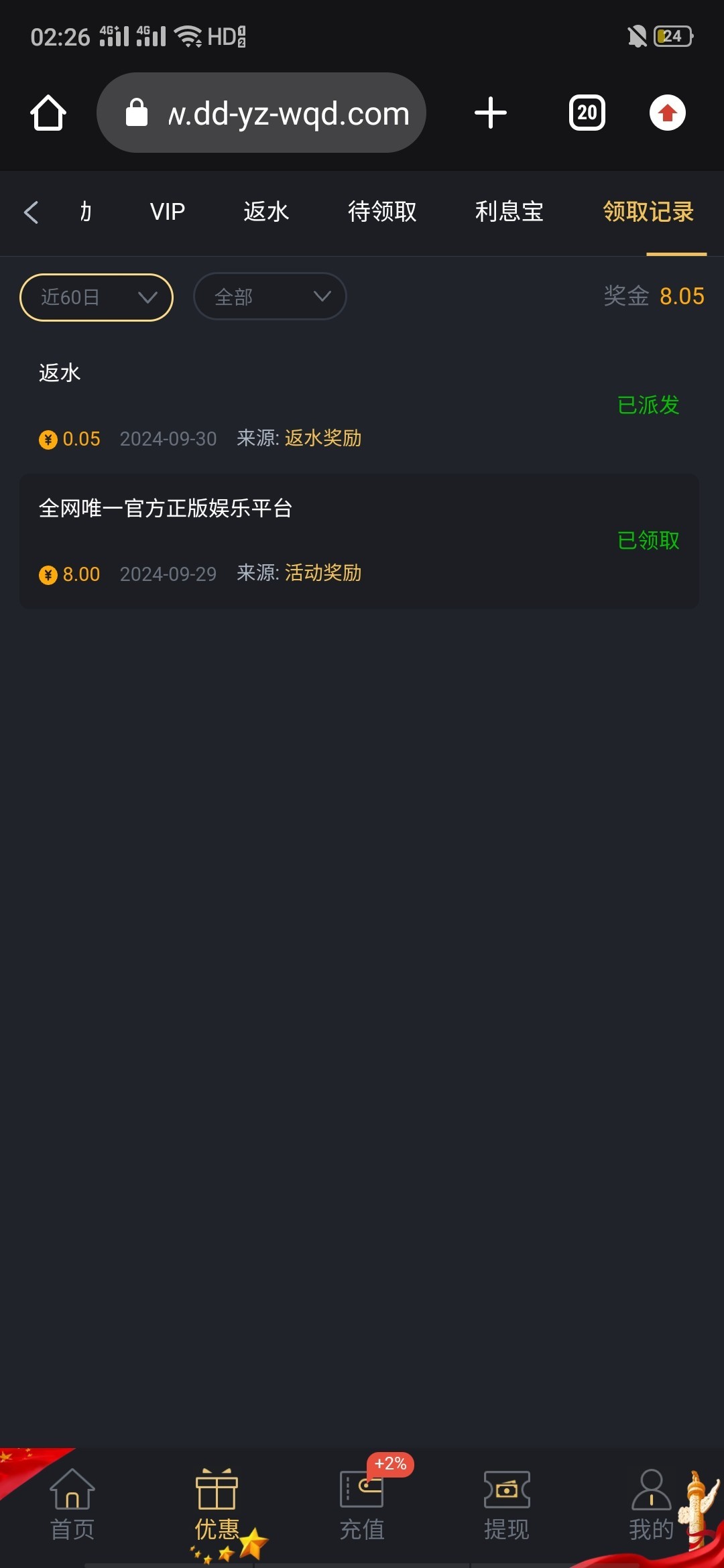Switch to the 利息宝 tab
The width and height of the screenshot is (724, 1568).
pyautogui.click(x=509, y=212)
